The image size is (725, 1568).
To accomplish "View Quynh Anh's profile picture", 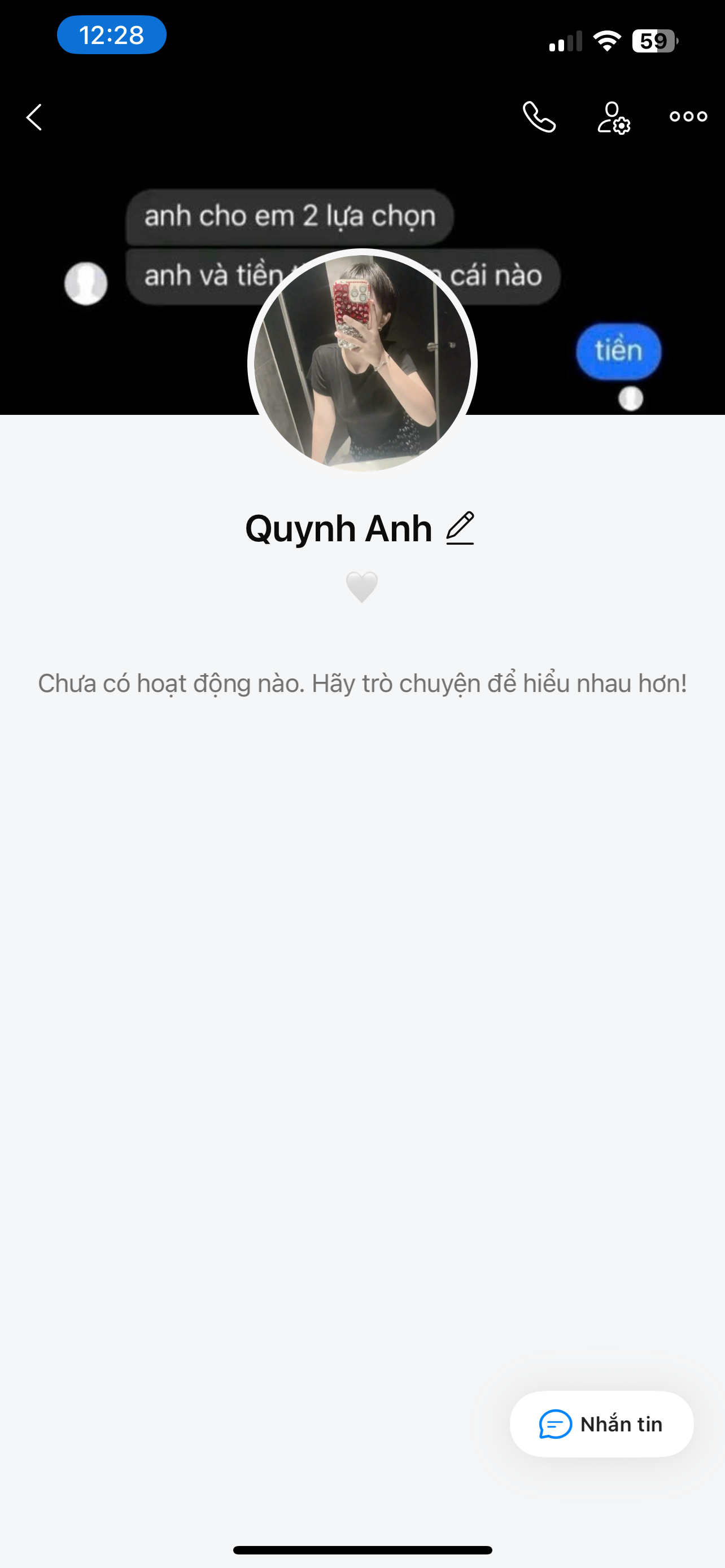I will click(x=362, y=363).
